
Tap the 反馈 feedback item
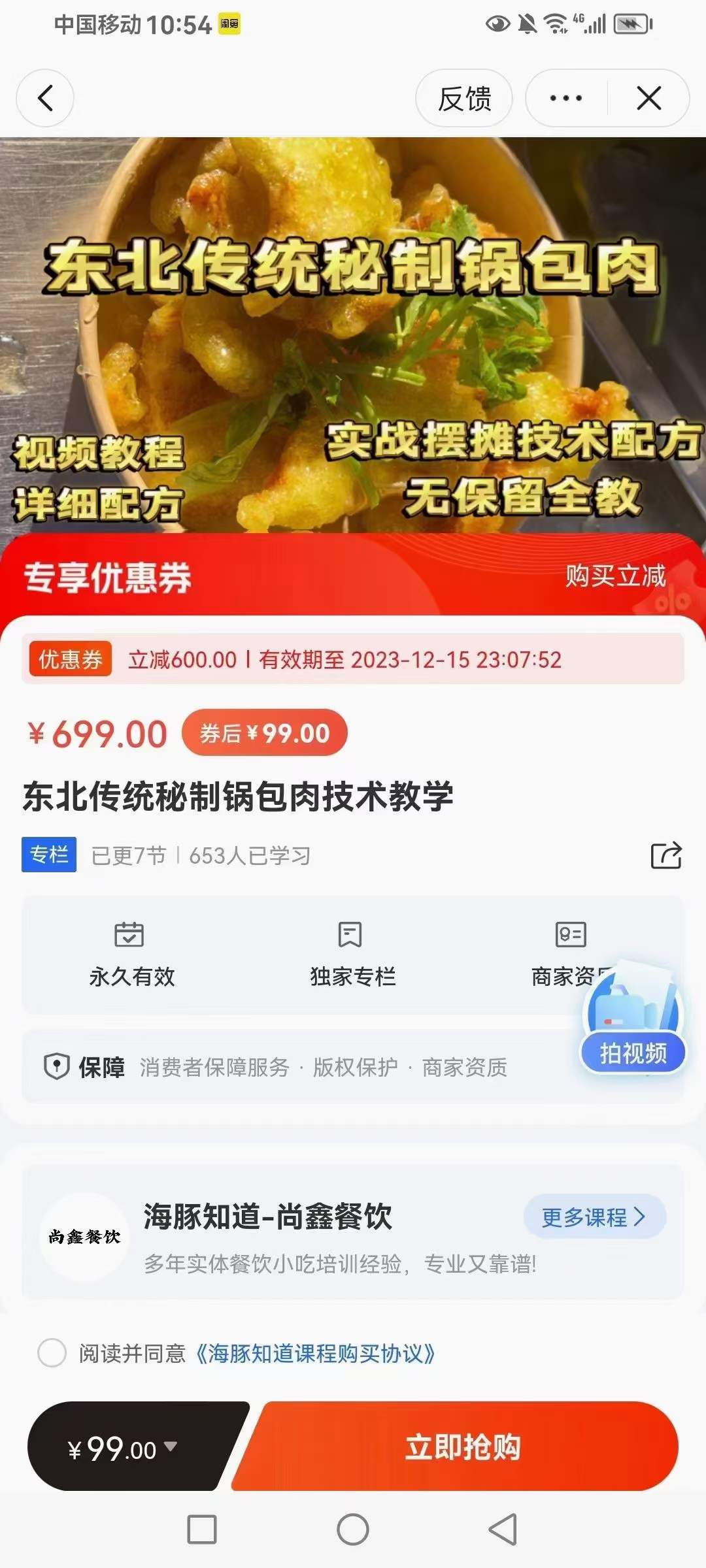pos(464,99)
